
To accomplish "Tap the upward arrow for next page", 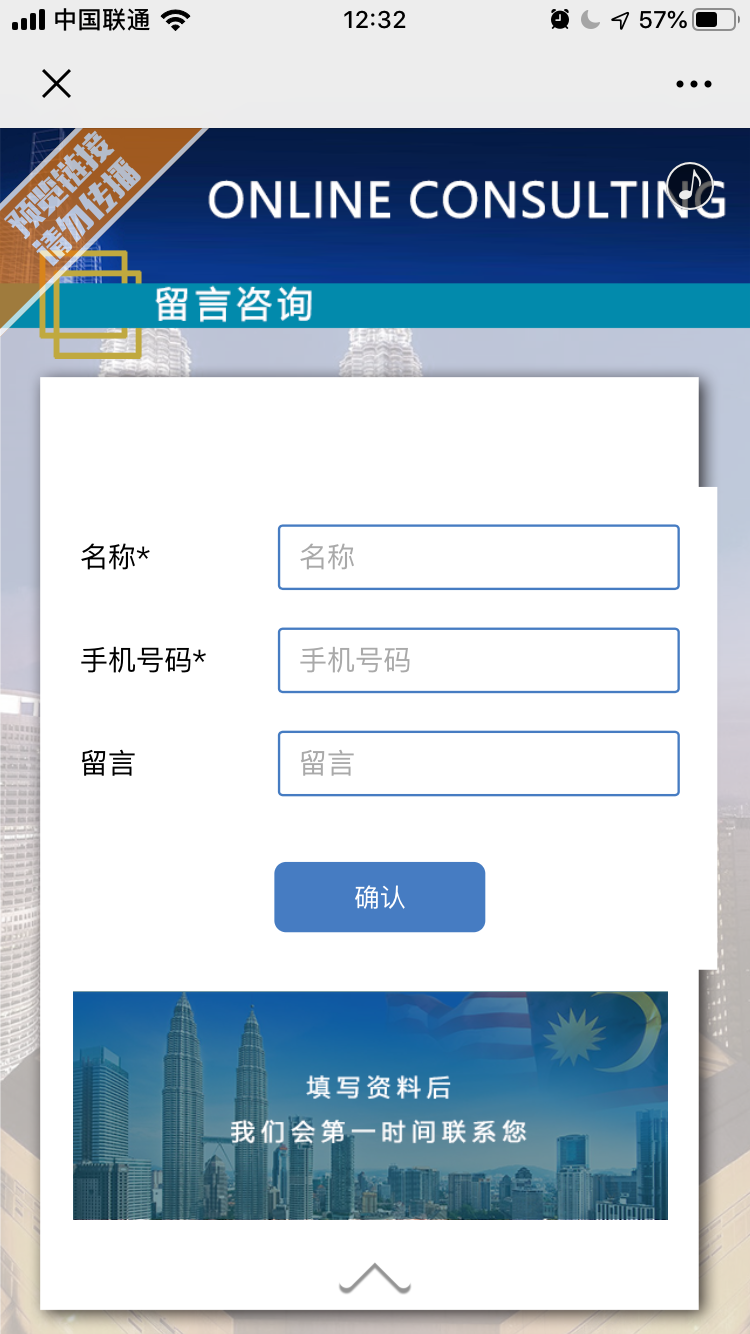I will (375, 1278).
